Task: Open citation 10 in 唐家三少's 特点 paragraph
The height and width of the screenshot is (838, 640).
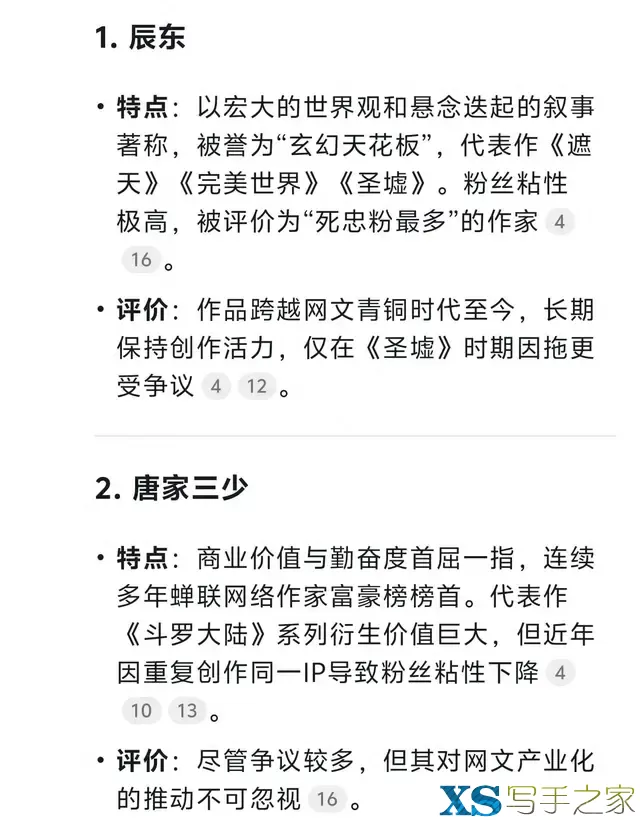Action: click(141, 711)
